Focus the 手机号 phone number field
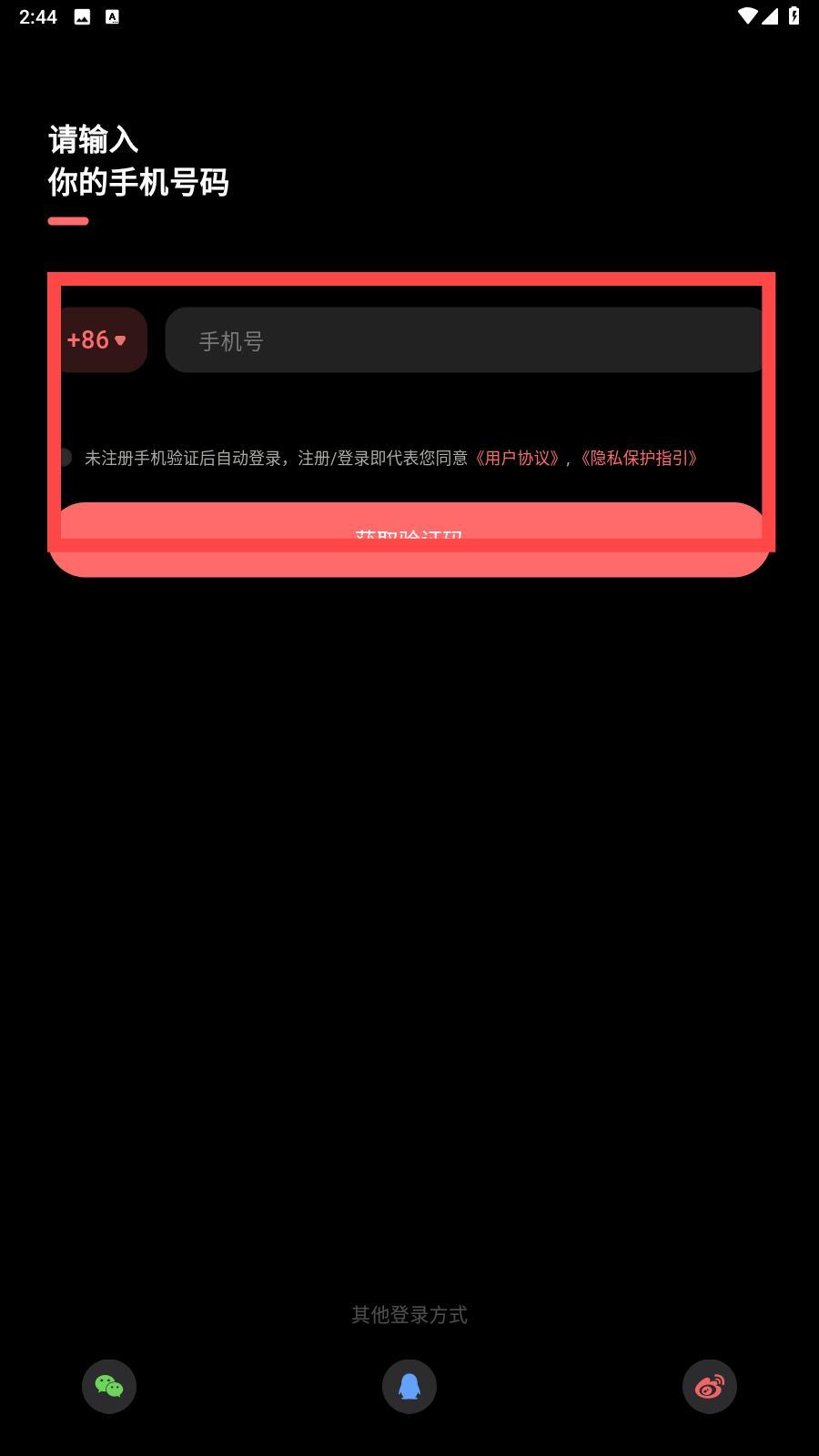The height and width of the screenshot is (1456, 819). click(466, 340)
